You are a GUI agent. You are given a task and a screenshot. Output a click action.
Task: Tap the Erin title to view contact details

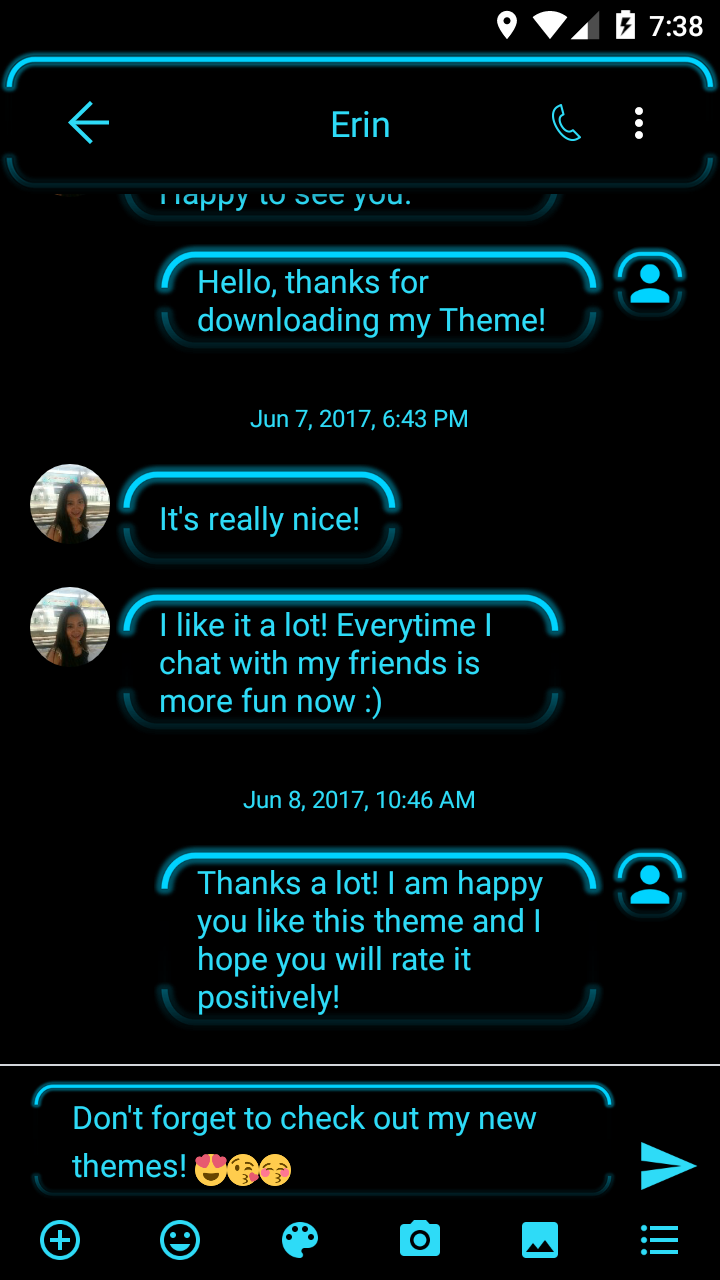(x=360, y=123)
